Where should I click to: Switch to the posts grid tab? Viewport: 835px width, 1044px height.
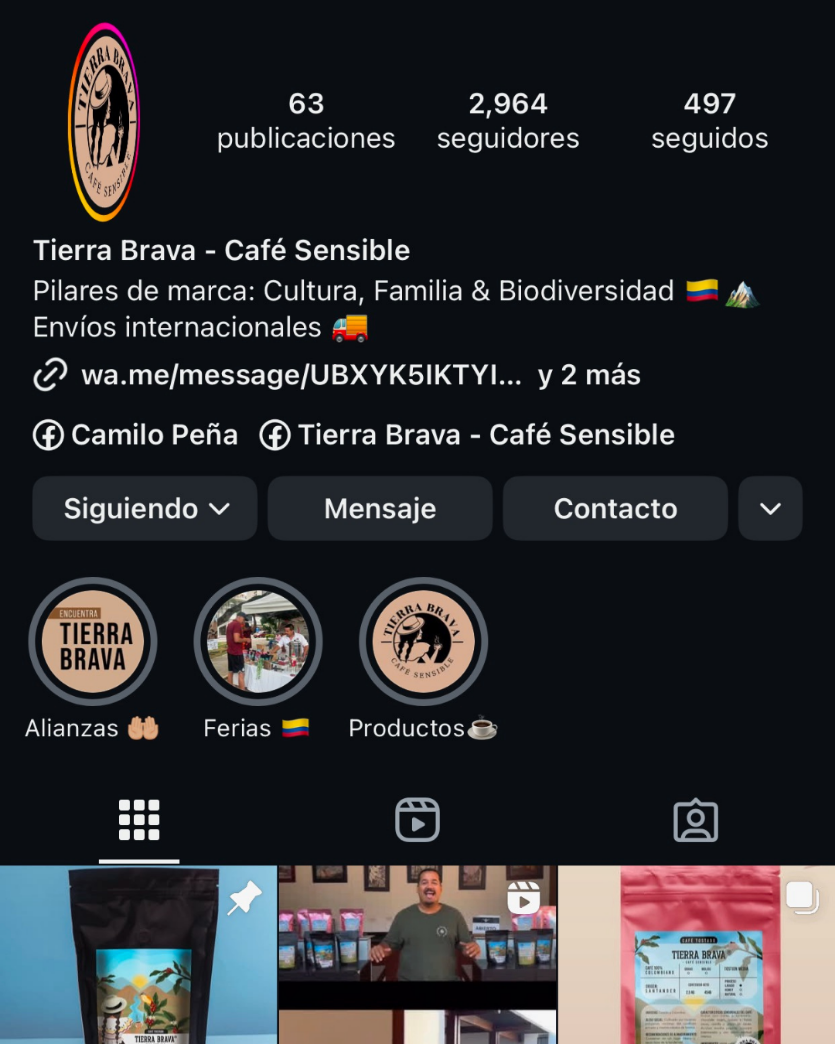(139, 820)
